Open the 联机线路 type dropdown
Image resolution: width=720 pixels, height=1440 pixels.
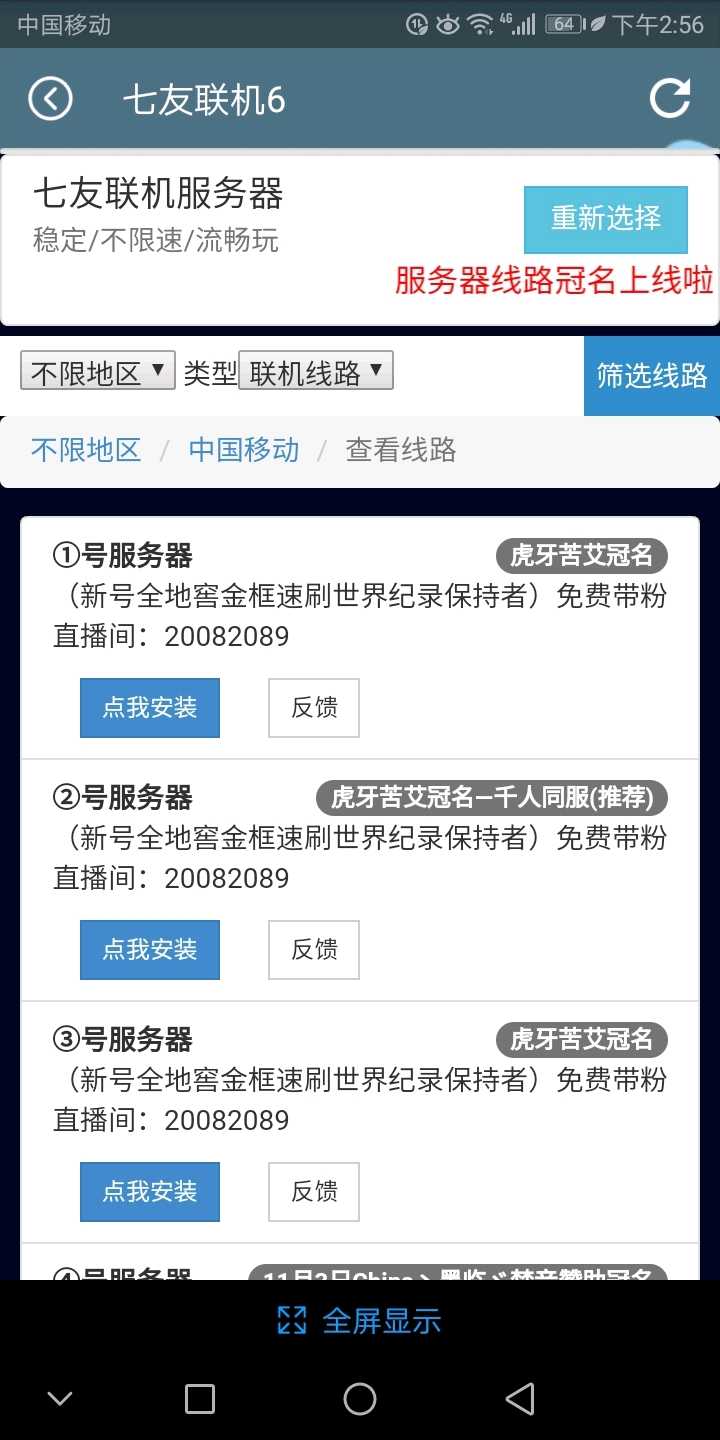tap(316, 373)
